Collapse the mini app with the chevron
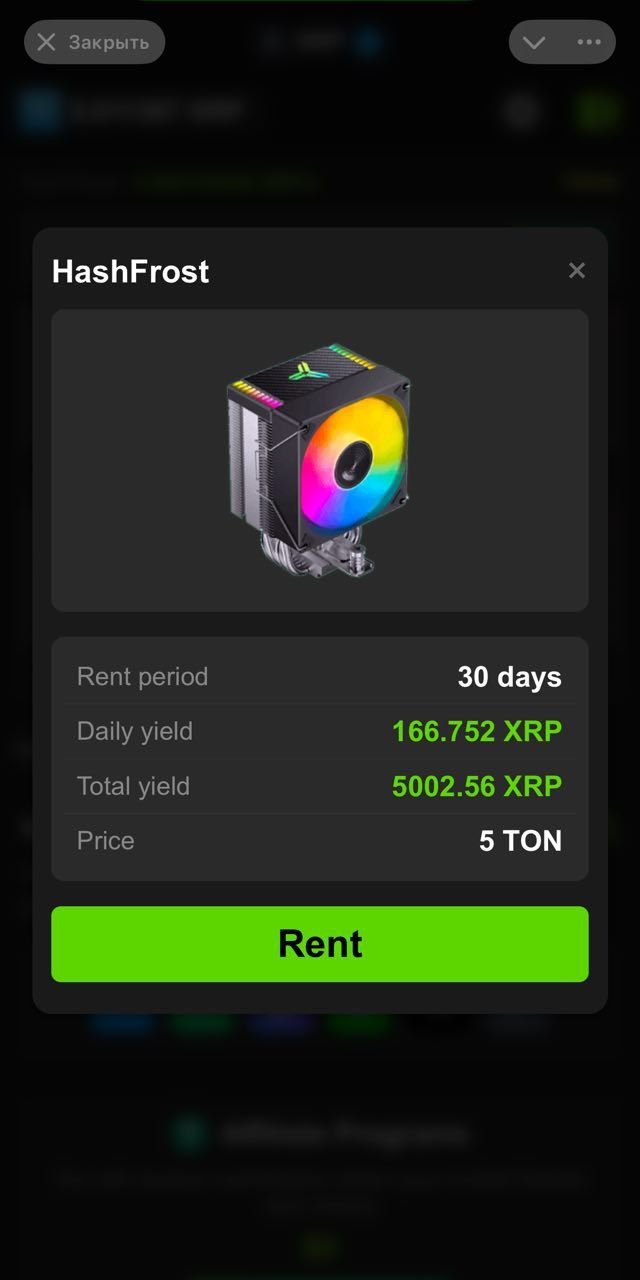 pyautogui.click(x=534, y=42)
